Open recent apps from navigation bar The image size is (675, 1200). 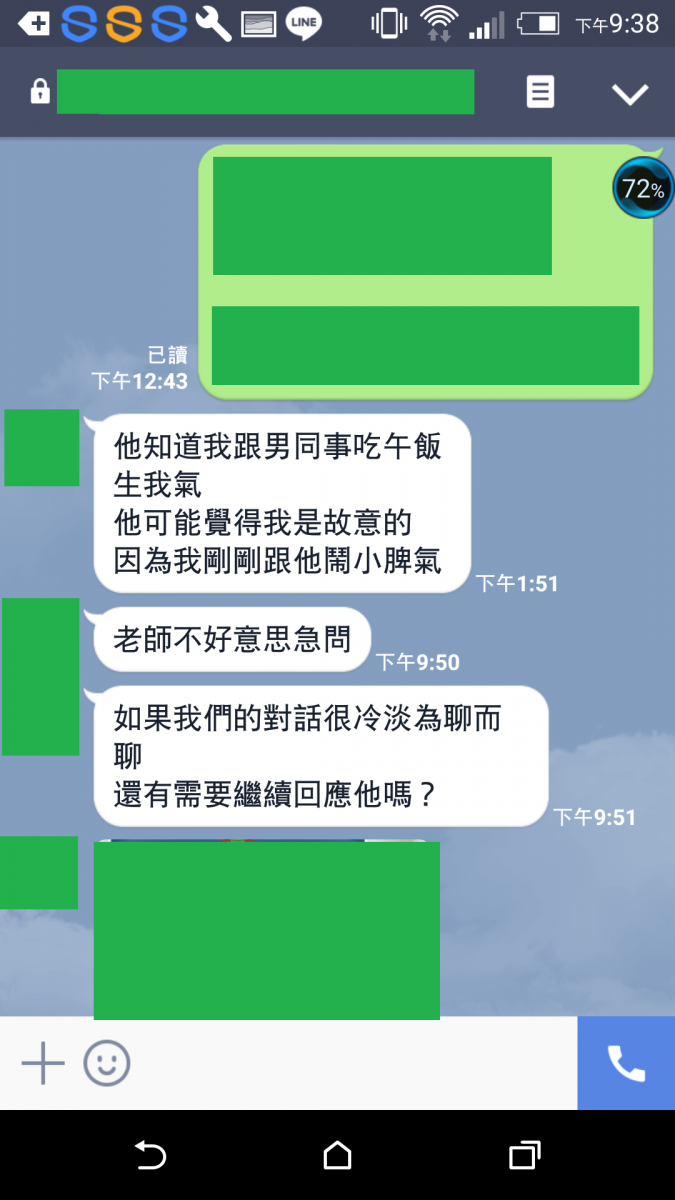pyautogui.click(x=524, y=1156)
